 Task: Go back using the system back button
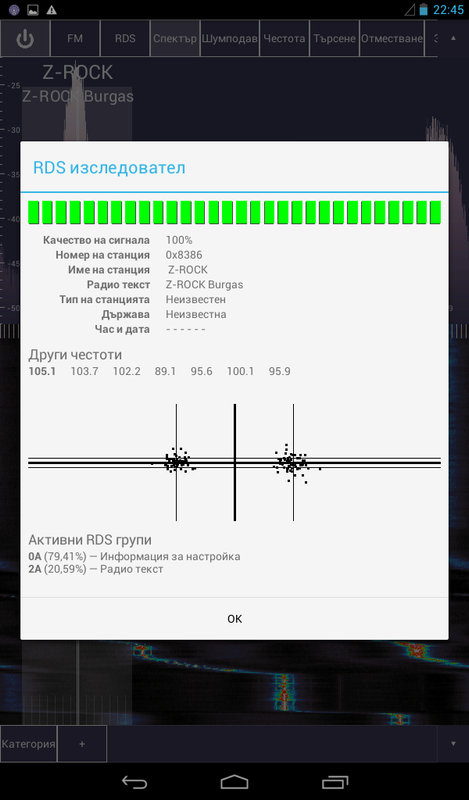pyautogui.click(x=134, y=782)
